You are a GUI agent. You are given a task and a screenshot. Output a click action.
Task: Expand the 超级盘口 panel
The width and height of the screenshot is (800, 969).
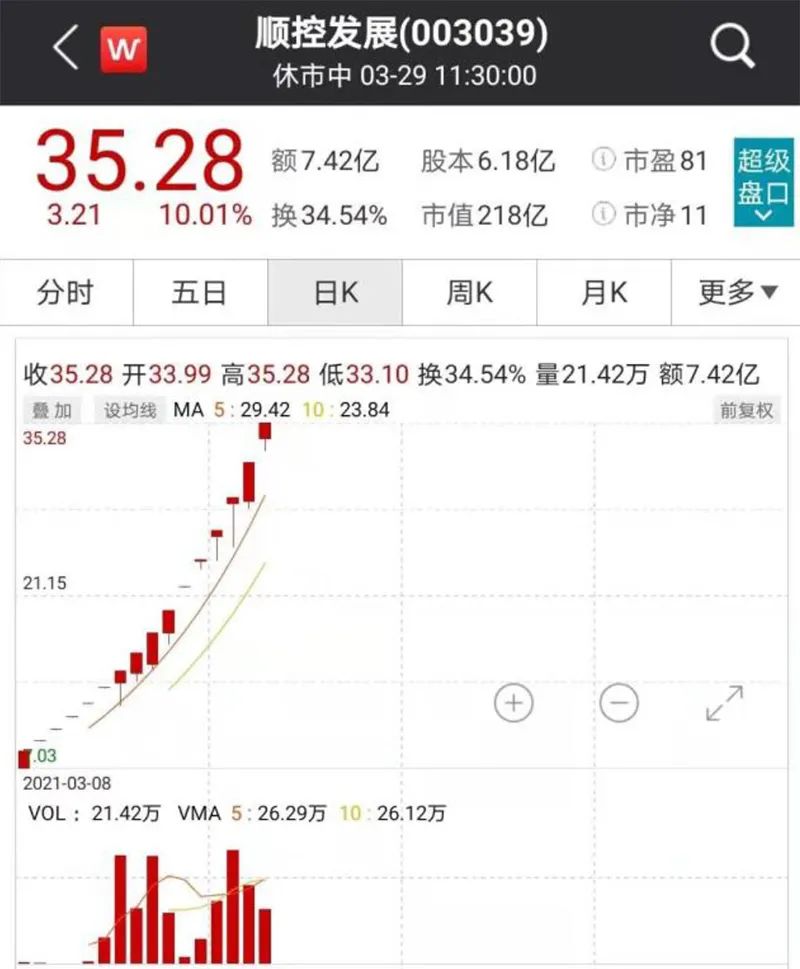pyautogui.click(x=763, y=183)
